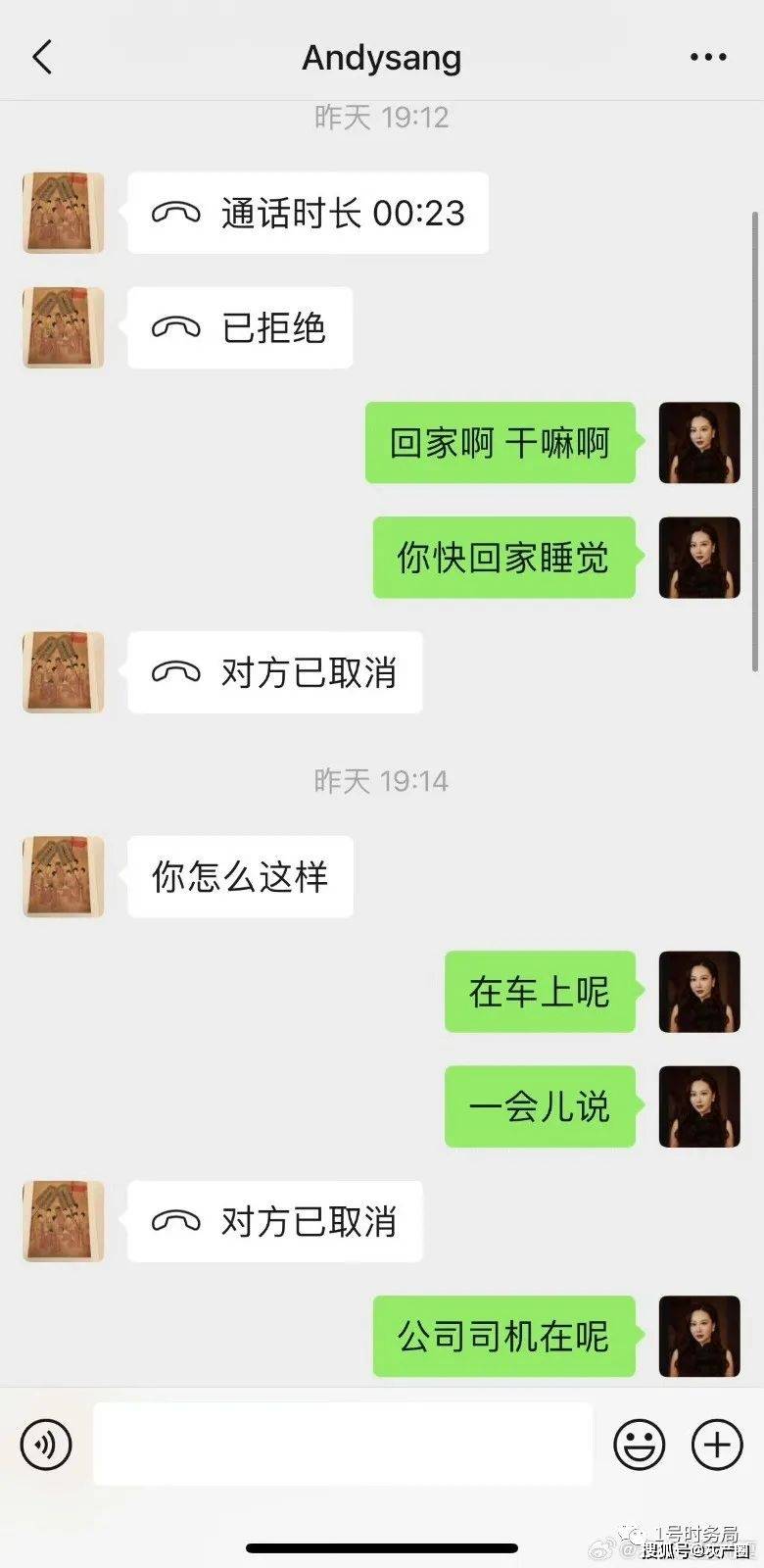The width and height of the screenshot is (764, 1568).
Task: Open the emoji picker
Action: [639, 1445]
